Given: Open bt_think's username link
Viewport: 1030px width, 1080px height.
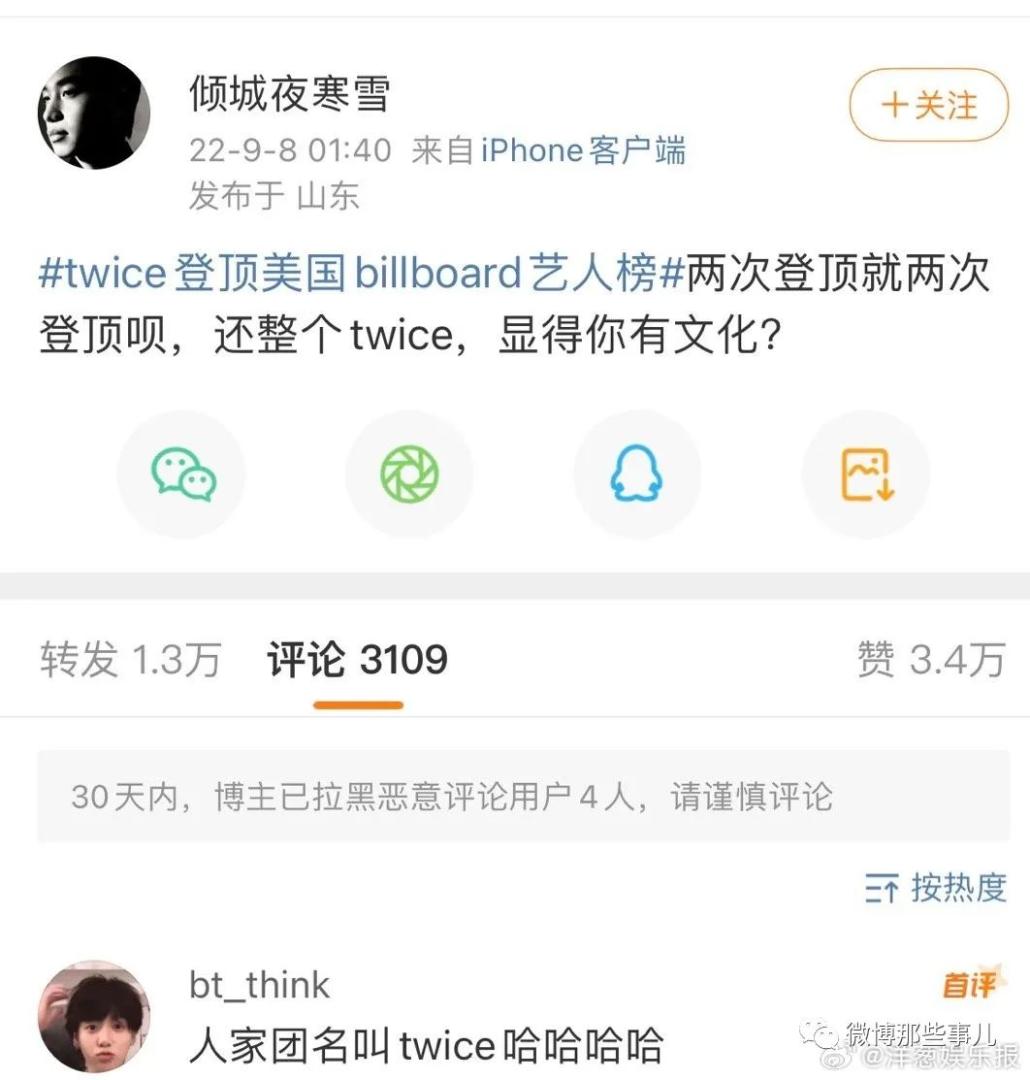Looking at the screenshot, I should tap(259, 985).
